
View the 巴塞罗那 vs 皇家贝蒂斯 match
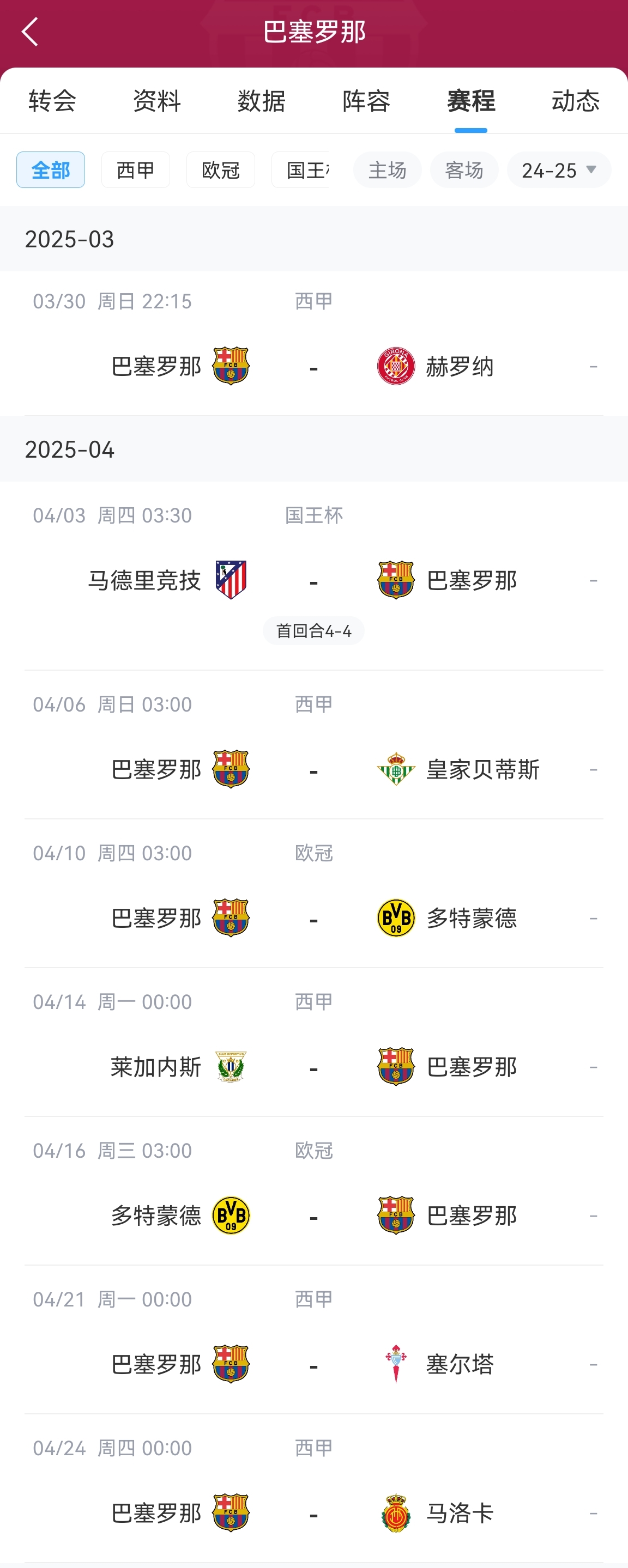pos(313,769)
